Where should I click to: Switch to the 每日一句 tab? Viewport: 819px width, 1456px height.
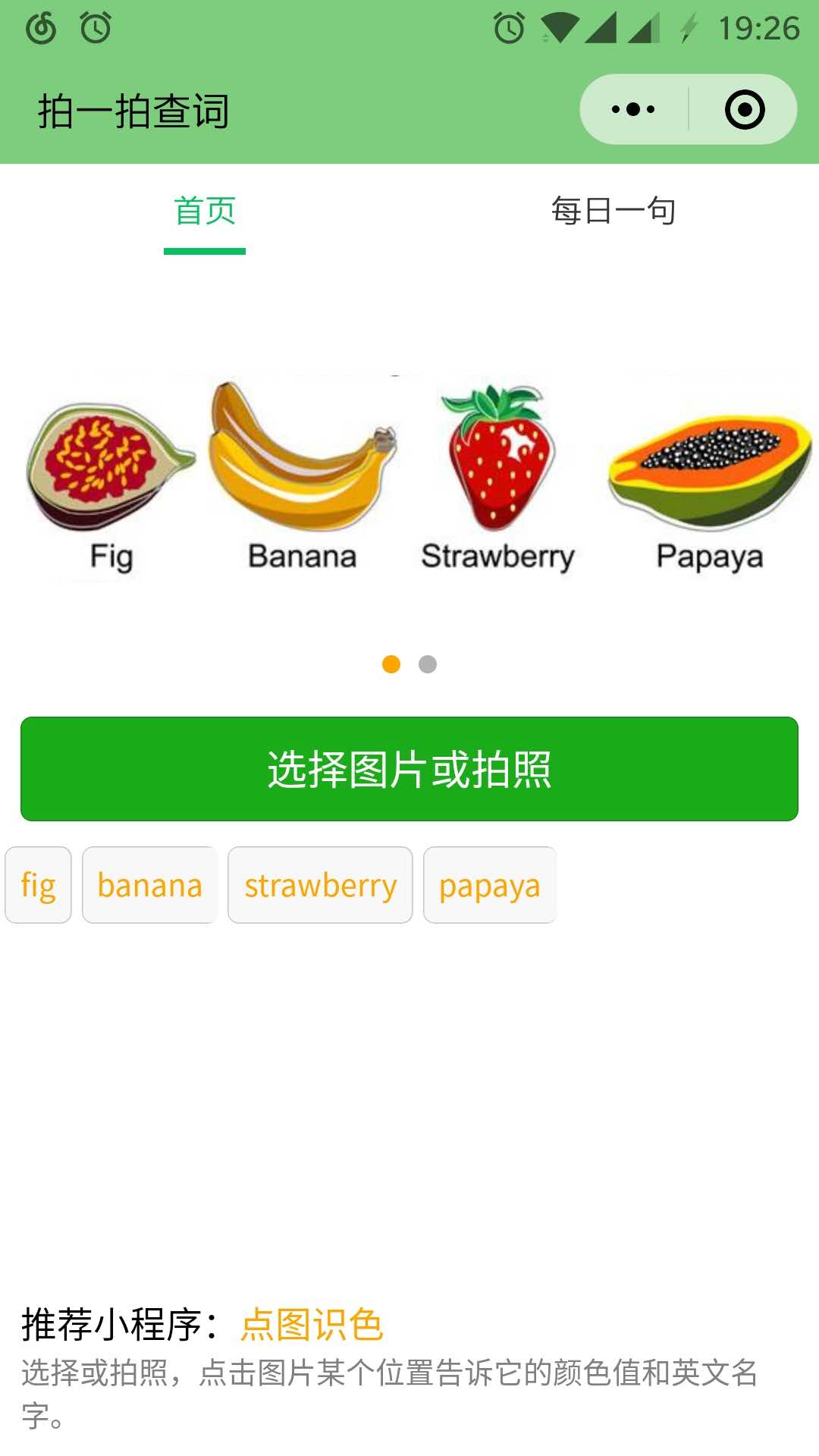[613, 210]
